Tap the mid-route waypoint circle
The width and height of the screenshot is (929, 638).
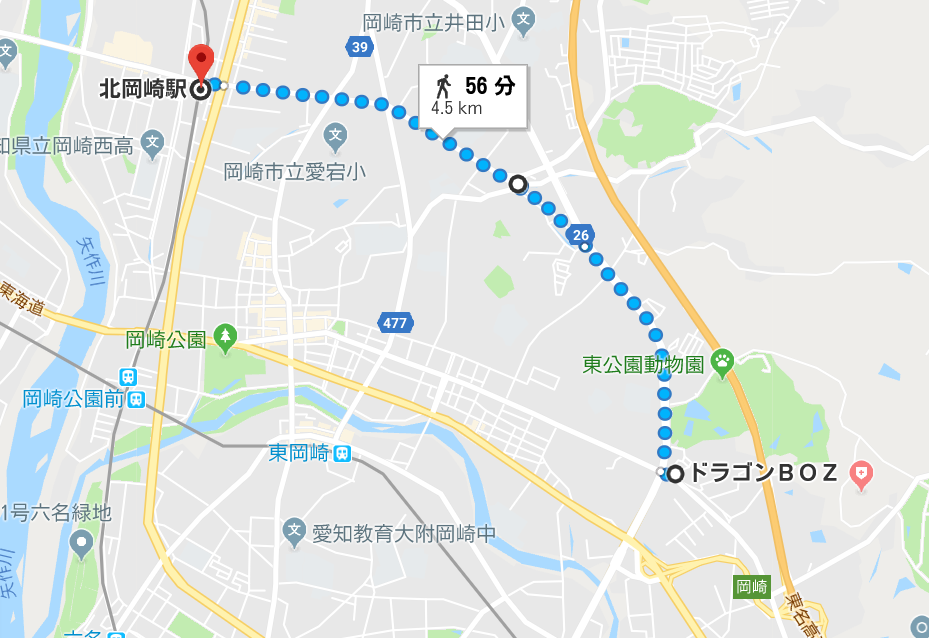(518, 184)
